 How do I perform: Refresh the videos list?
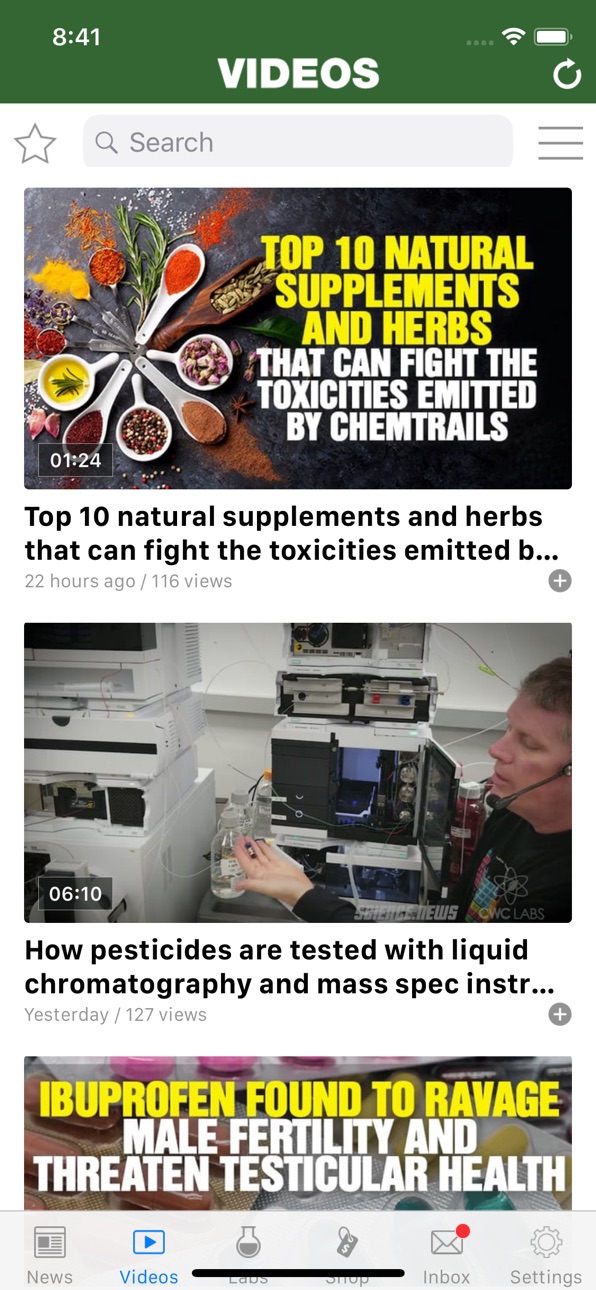coord(567,74)
